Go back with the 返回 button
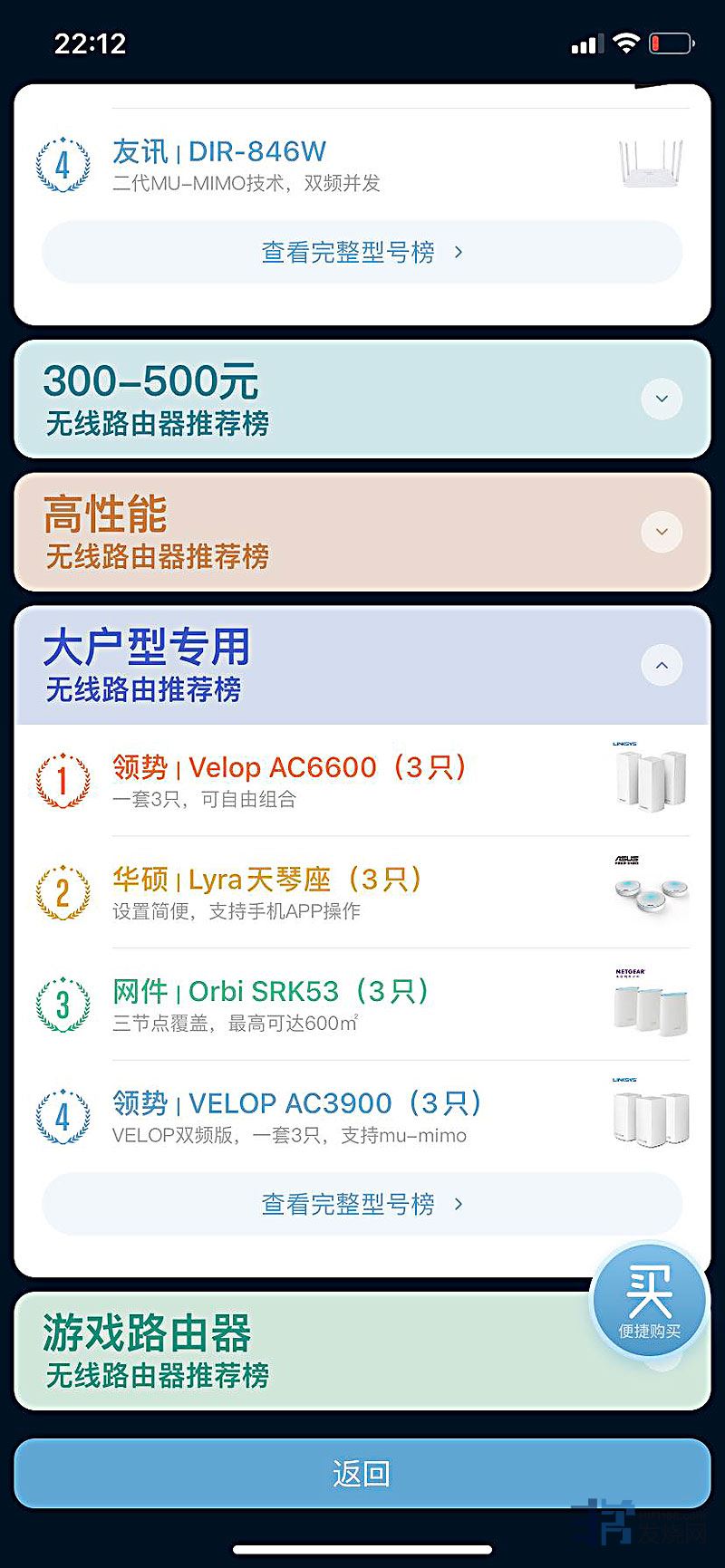Screen dimensions: 725x1568 [x=362, y=1474]
